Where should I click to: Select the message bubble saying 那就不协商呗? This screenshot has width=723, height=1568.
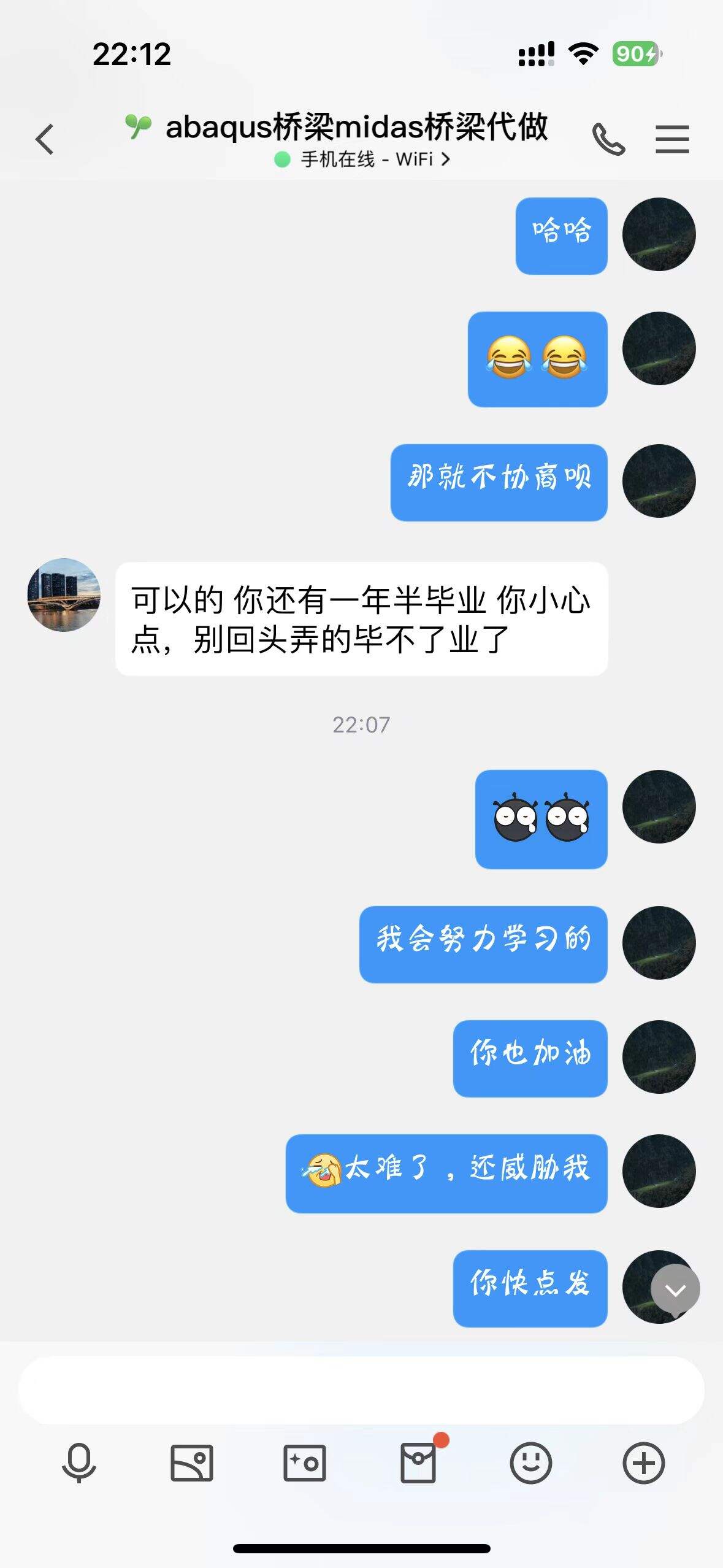tap(497, 483)
